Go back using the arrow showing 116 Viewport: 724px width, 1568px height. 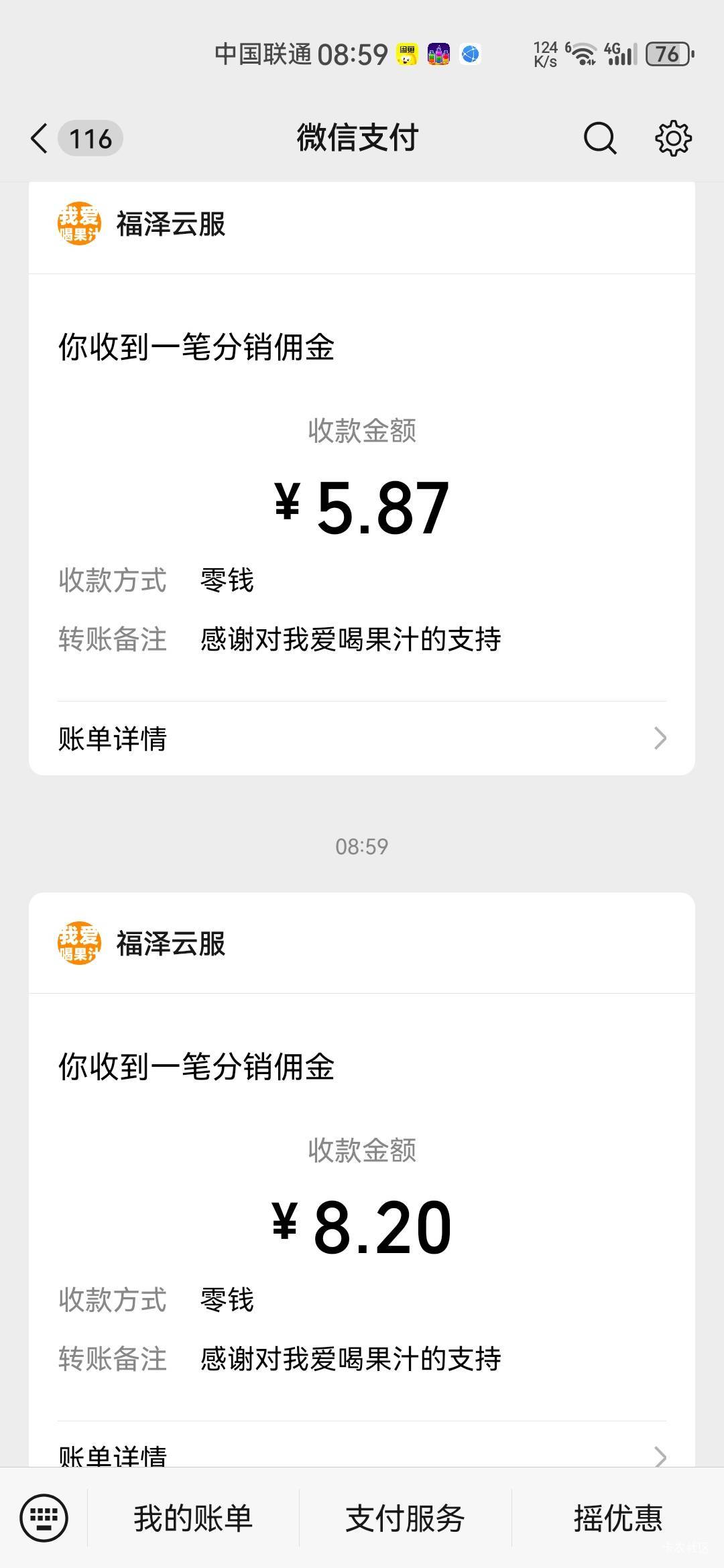[x=75, y=139]
